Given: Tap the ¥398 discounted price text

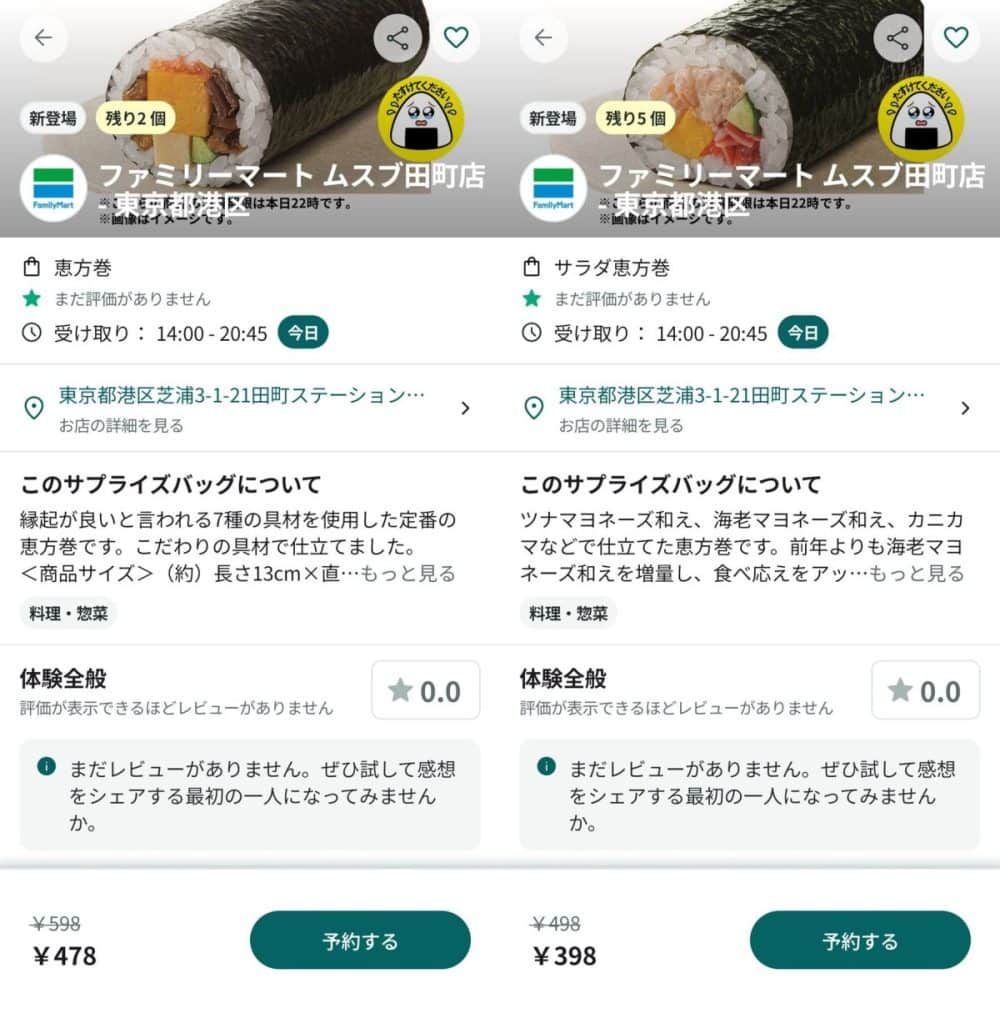Looking at the screenshot, I should [x=567, y=957].
